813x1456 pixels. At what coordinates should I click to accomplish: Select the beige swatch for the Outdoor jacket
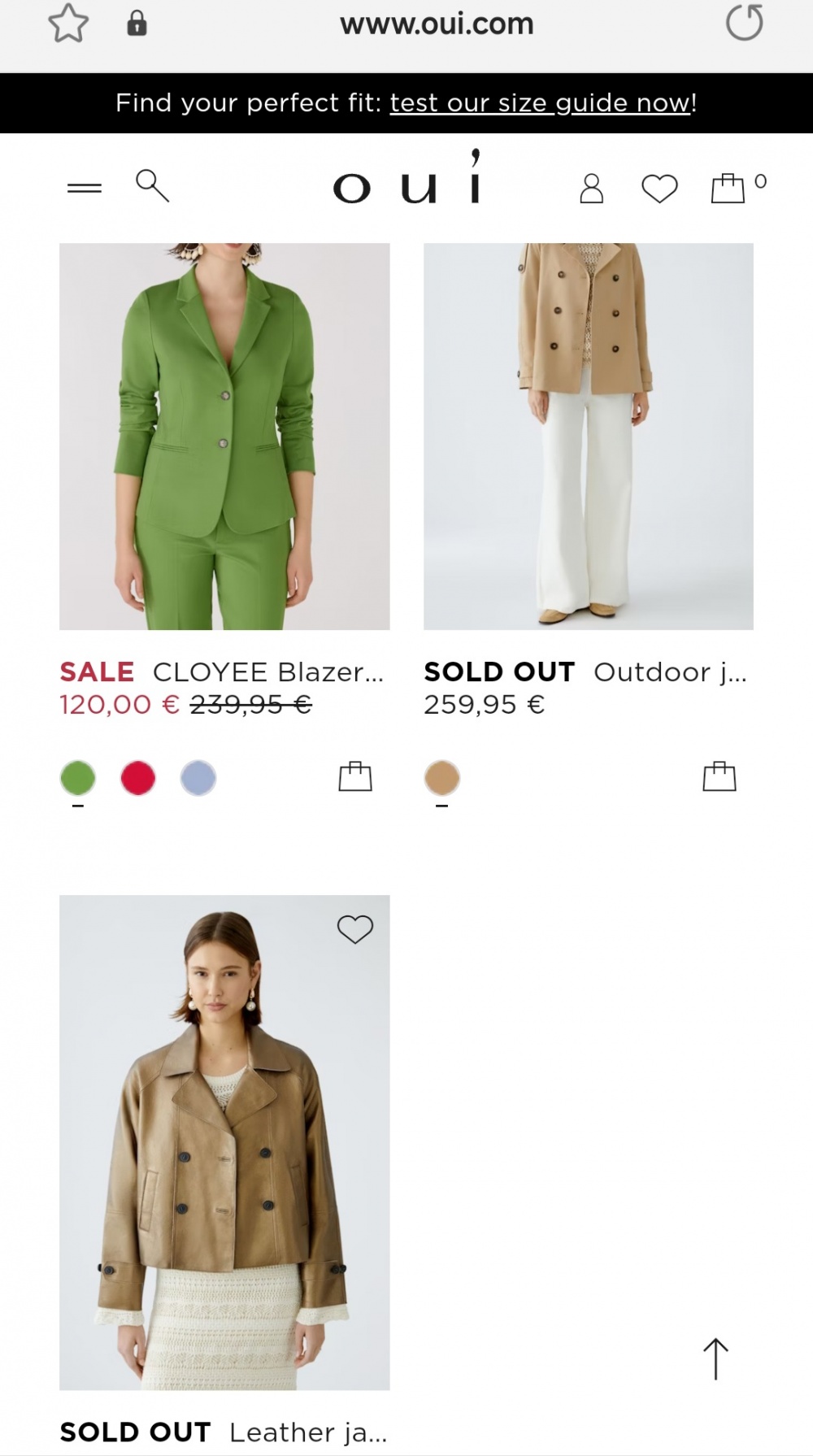coord(441,777)
